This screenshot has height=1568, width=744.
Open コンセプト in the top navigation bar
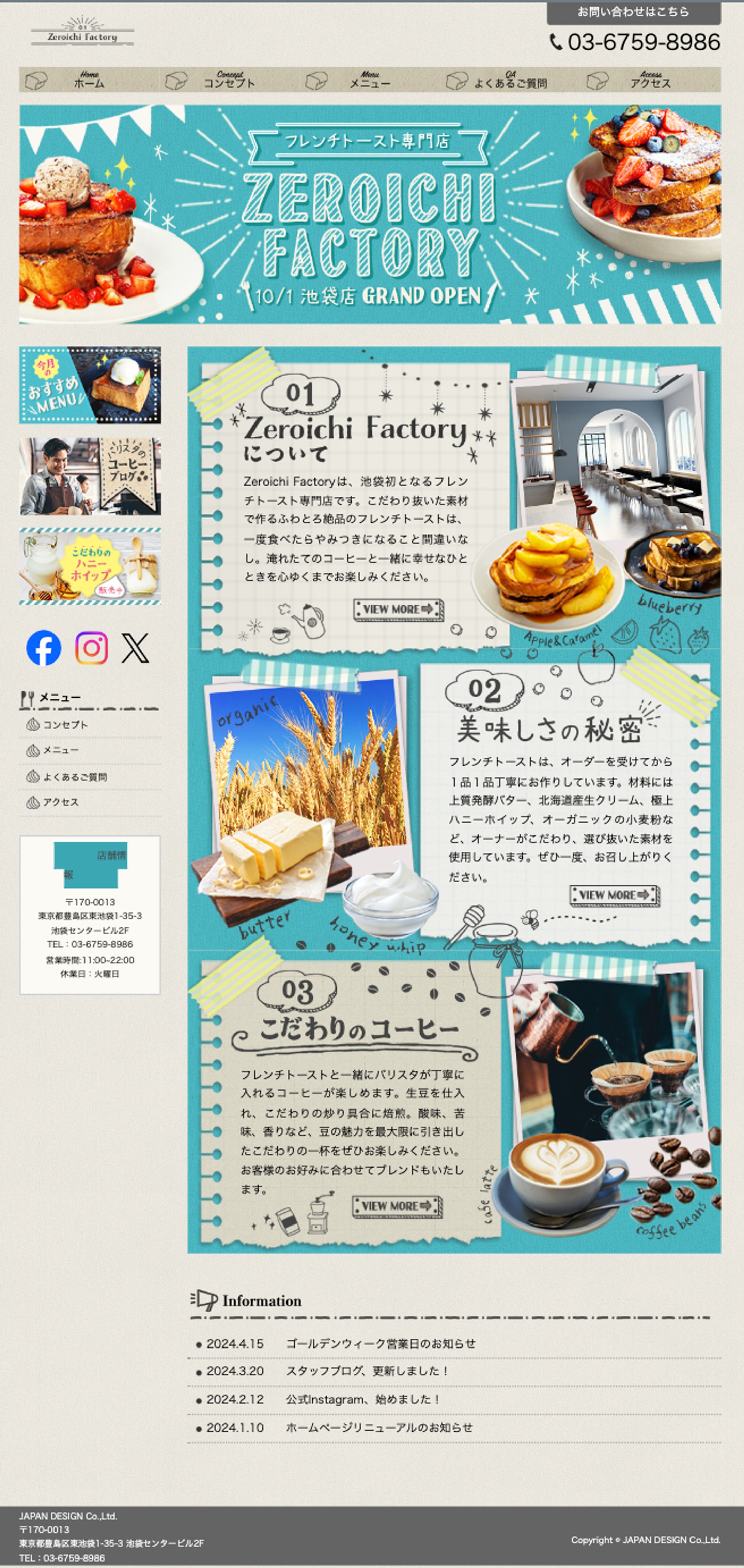tap(229, 80)
